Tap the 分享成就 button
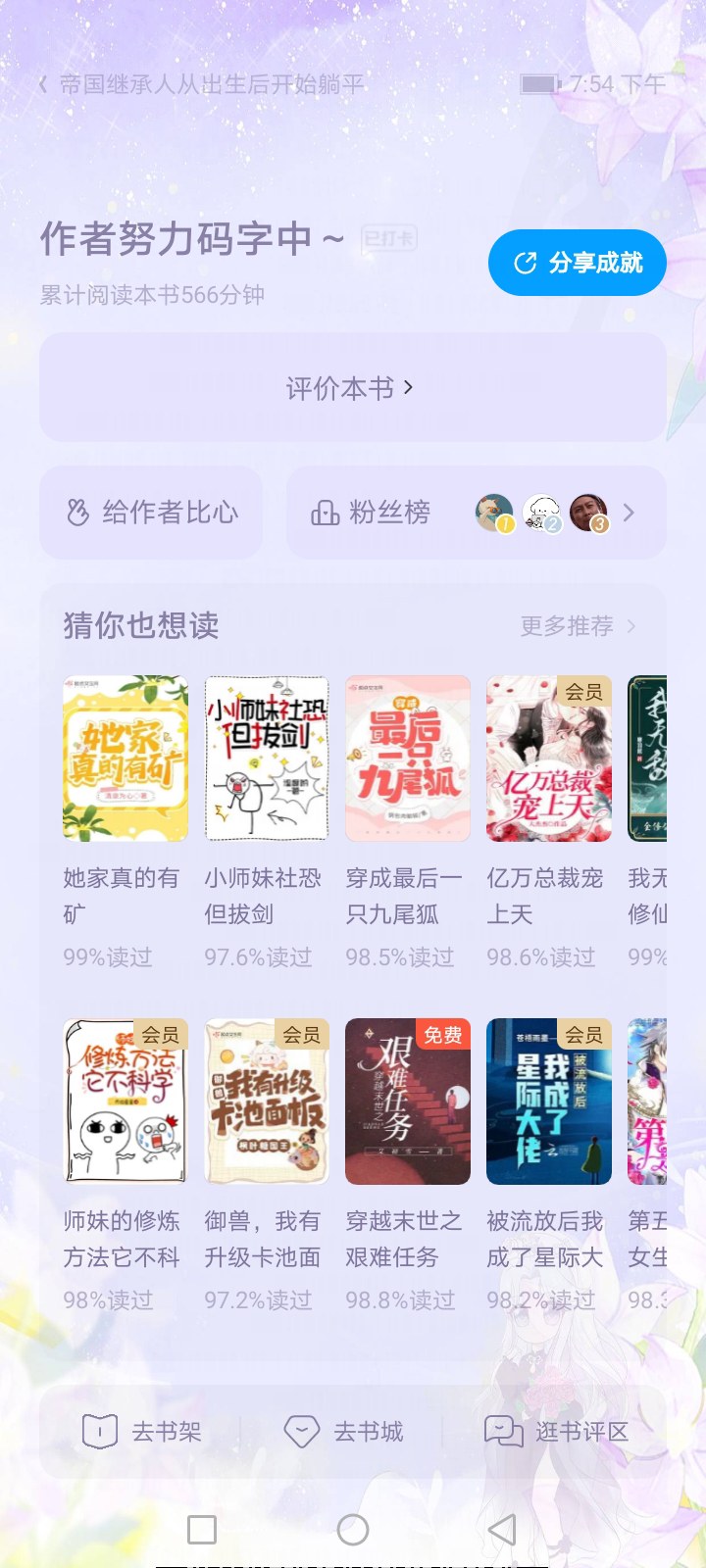 point(578,263)
